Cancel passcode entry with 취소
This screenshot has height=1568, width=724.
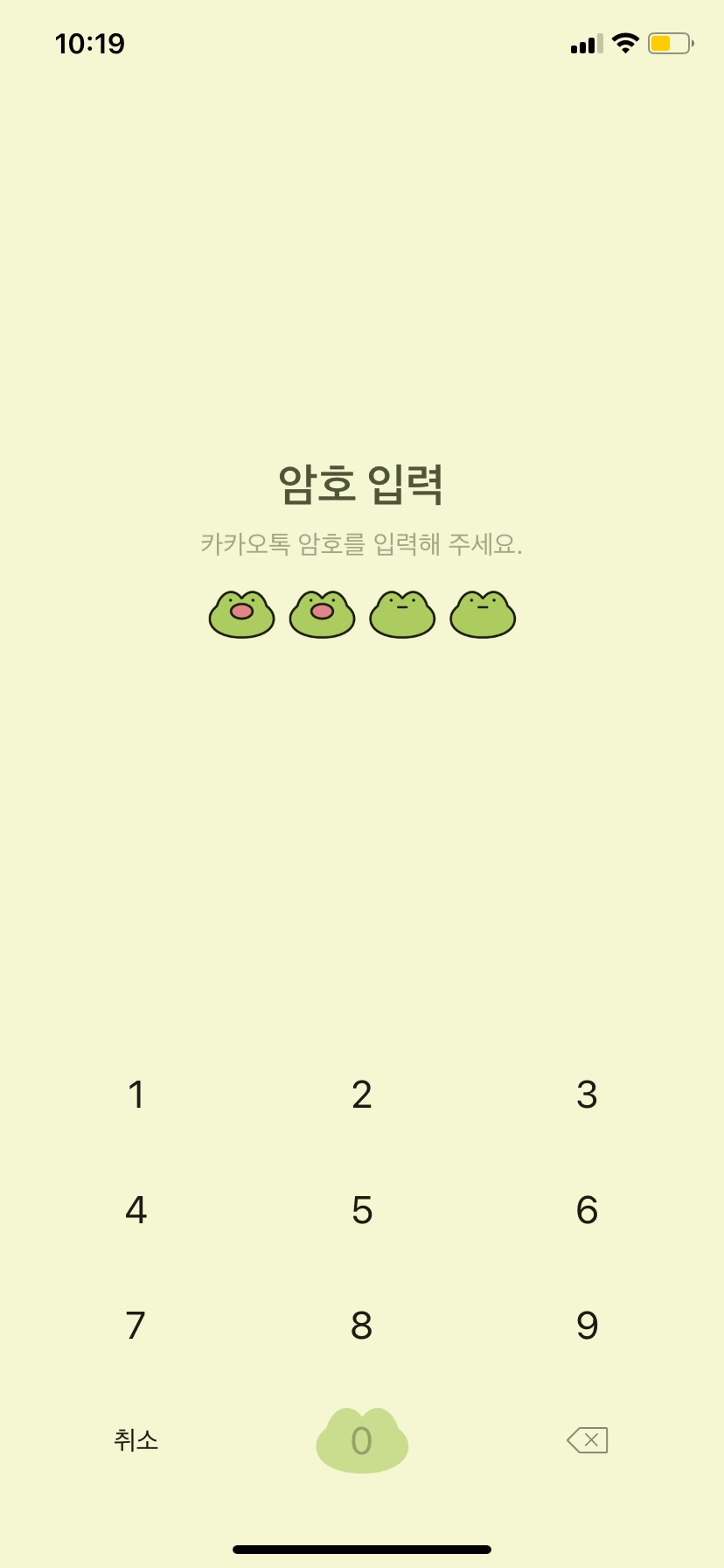point(136,1440)
